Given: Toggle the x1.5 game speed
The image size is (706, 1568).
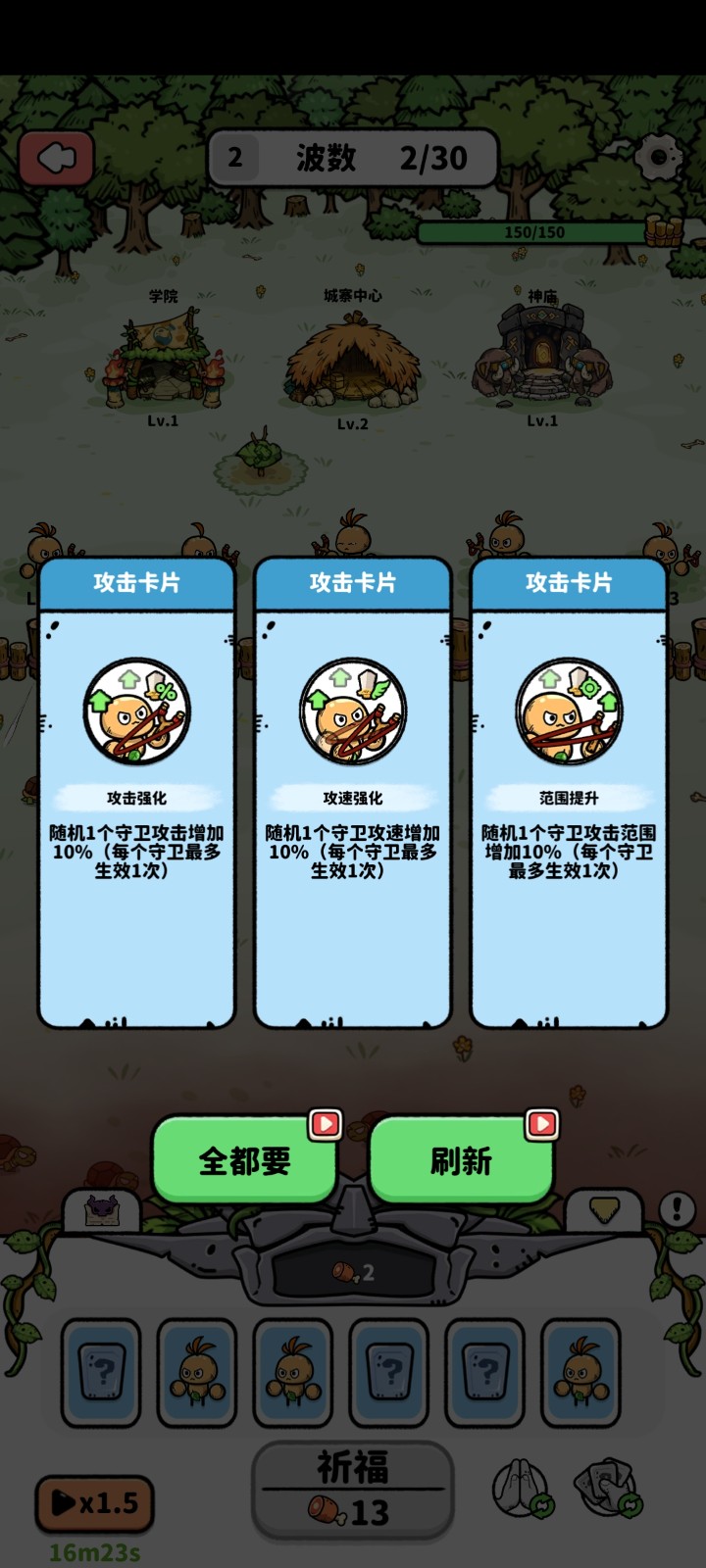Looking at the screenshot, I should point(95,1503).
